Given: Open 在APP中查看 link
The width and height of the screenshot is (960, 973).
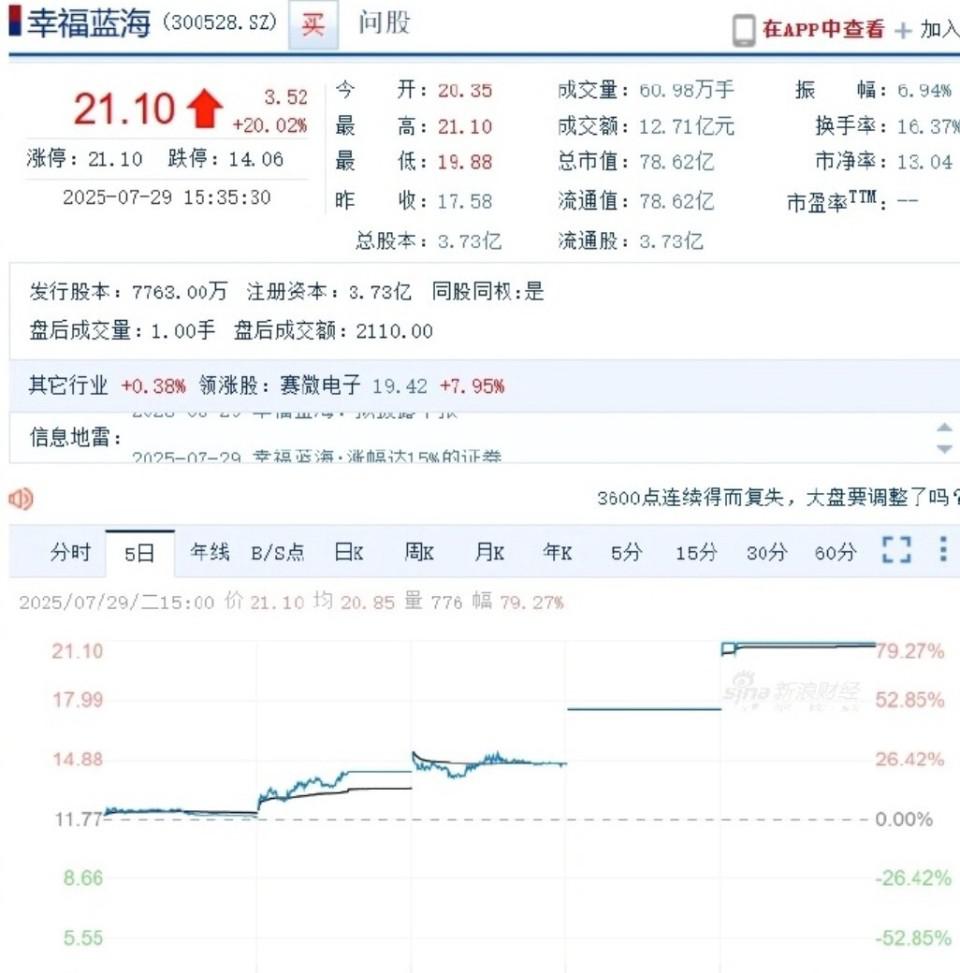Looking at the screenshot, I should coord(822,29).
